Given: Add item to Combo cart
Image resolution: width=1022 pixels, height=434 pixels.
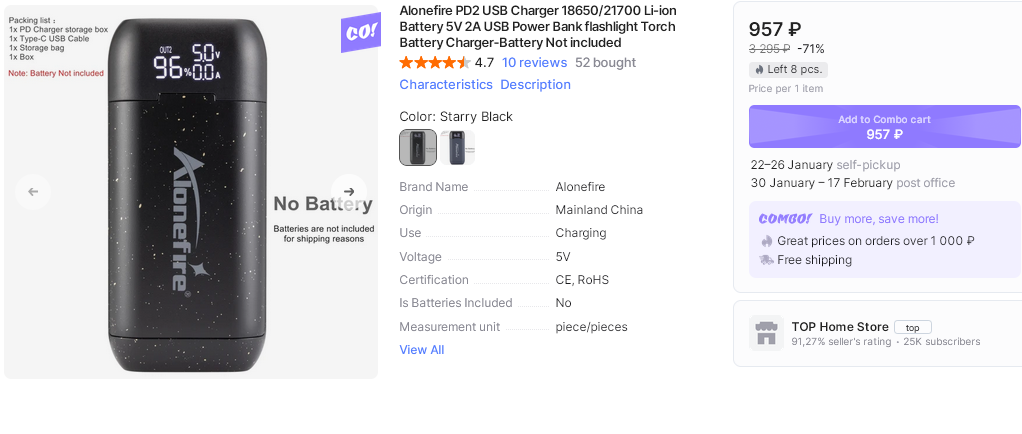Looking at the screenshot, I should pos(884,127).
